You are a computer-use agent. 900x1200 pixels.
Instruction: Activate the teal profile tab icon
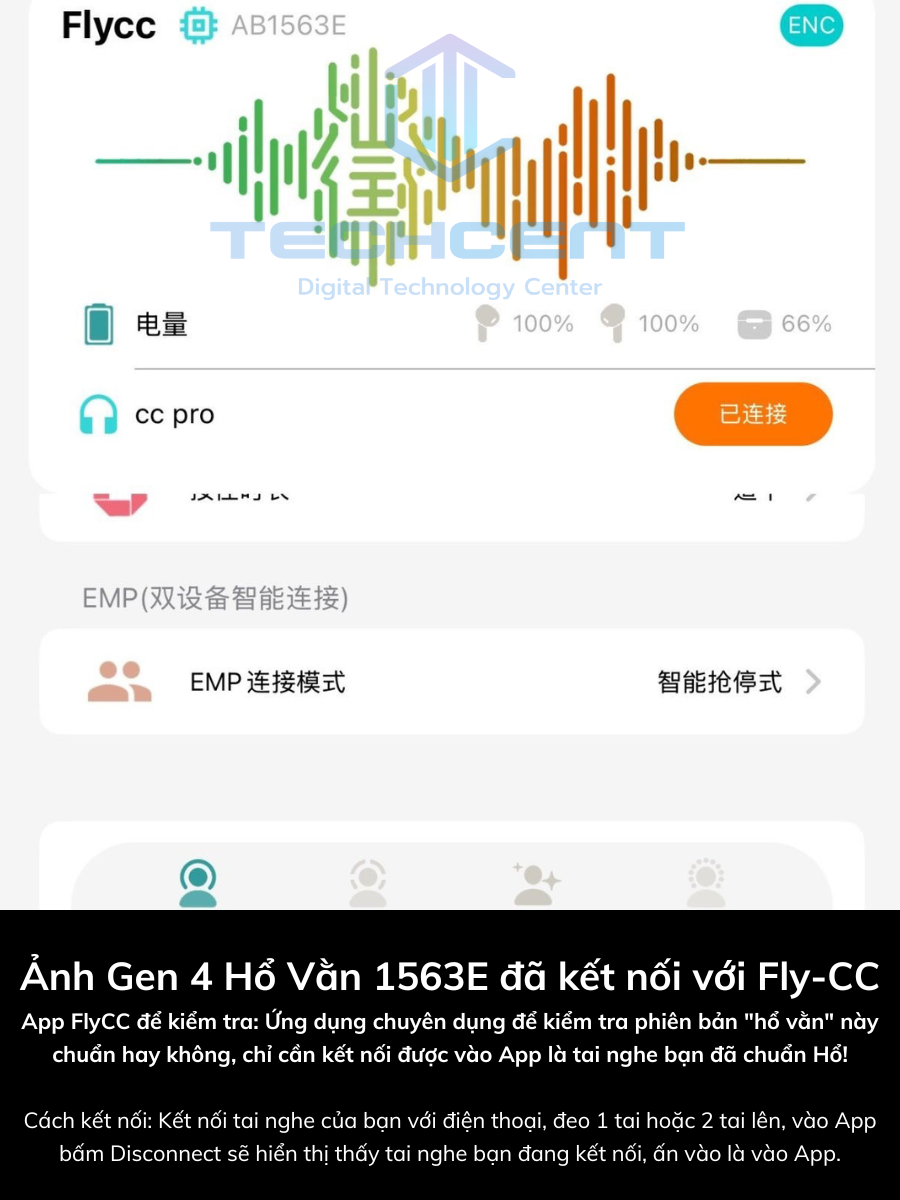[198, 880]
